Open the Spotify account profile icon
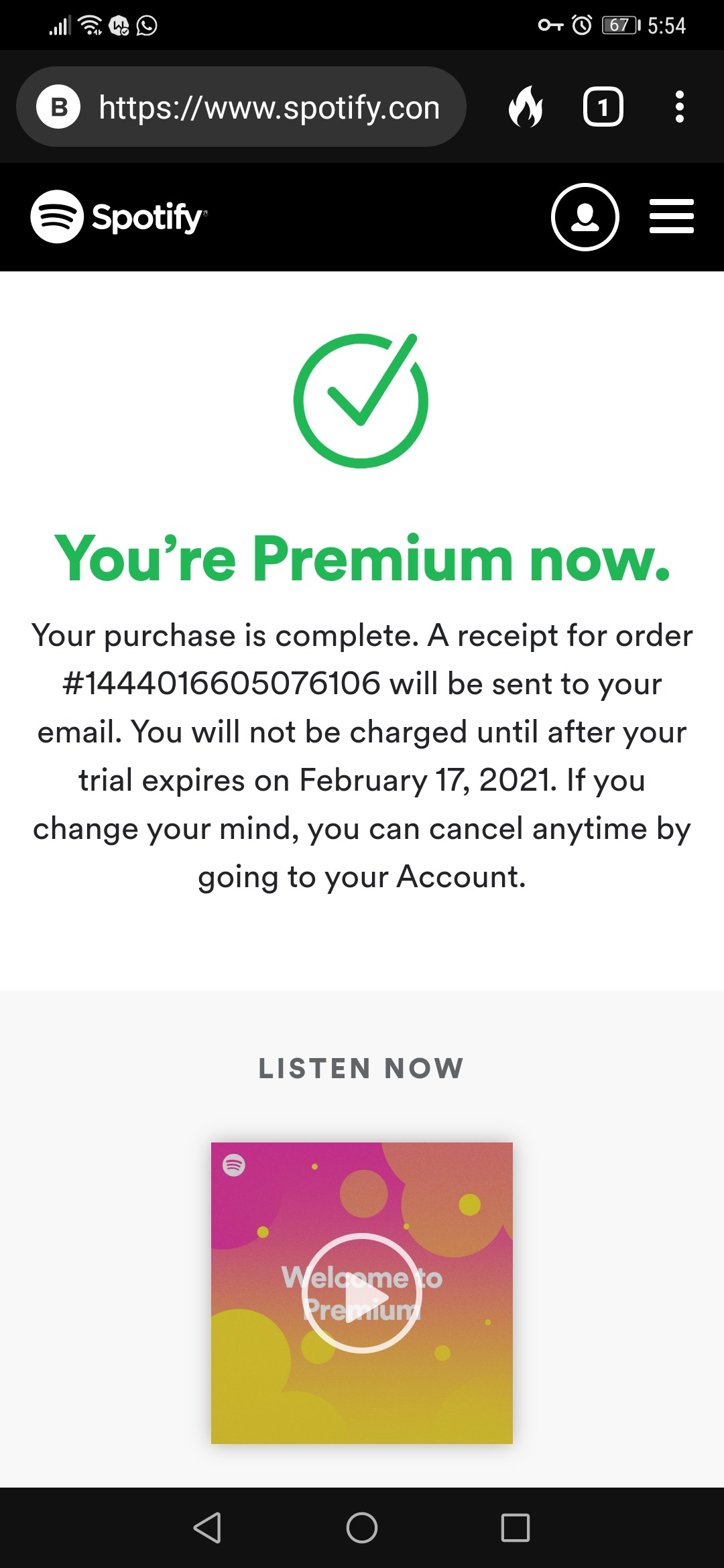Screen dimensions: 724x1568 585,217
